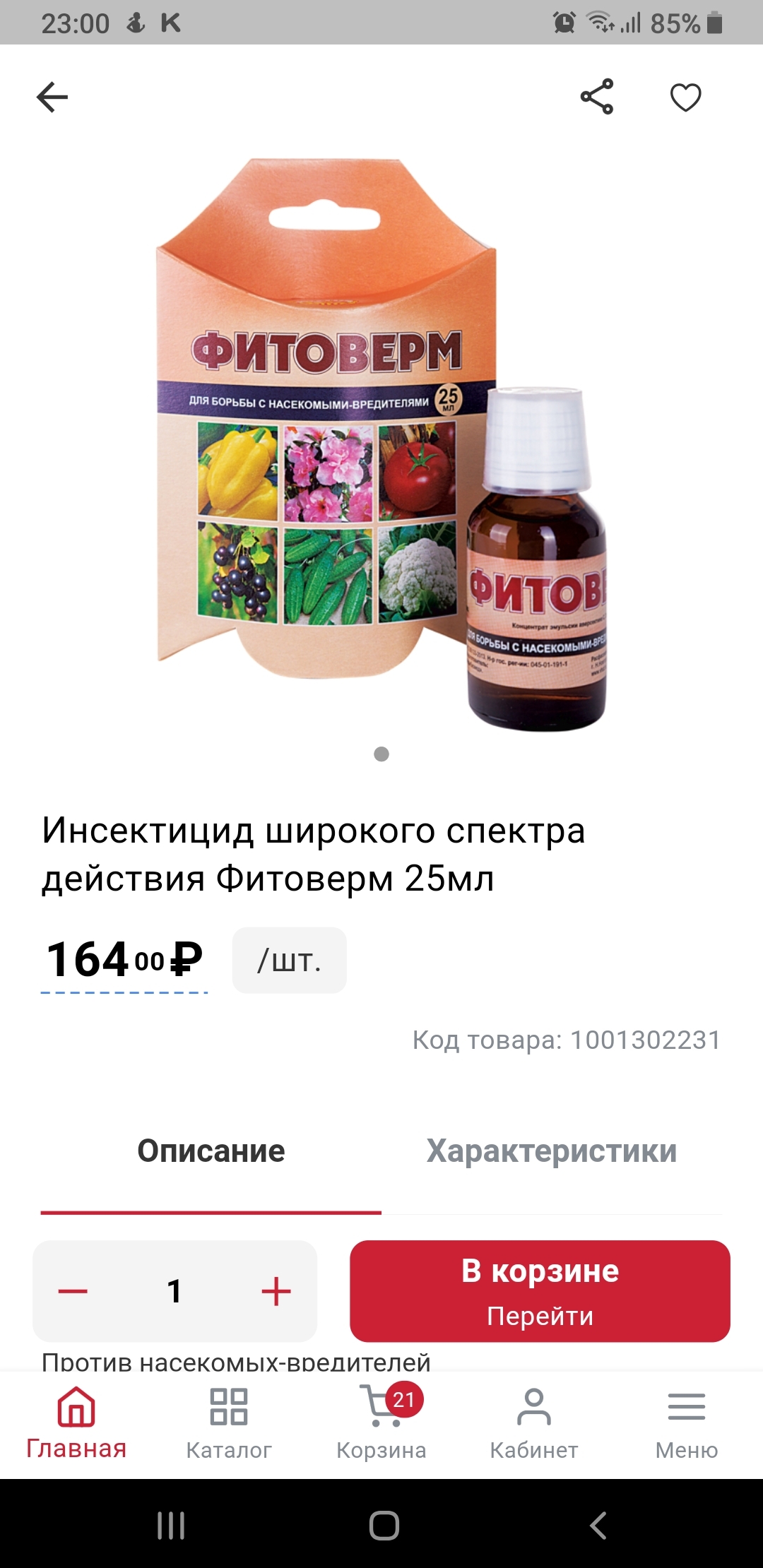Go back using the top arrow
Viewport: 763px width, 1568px height.
pos(52,97)
